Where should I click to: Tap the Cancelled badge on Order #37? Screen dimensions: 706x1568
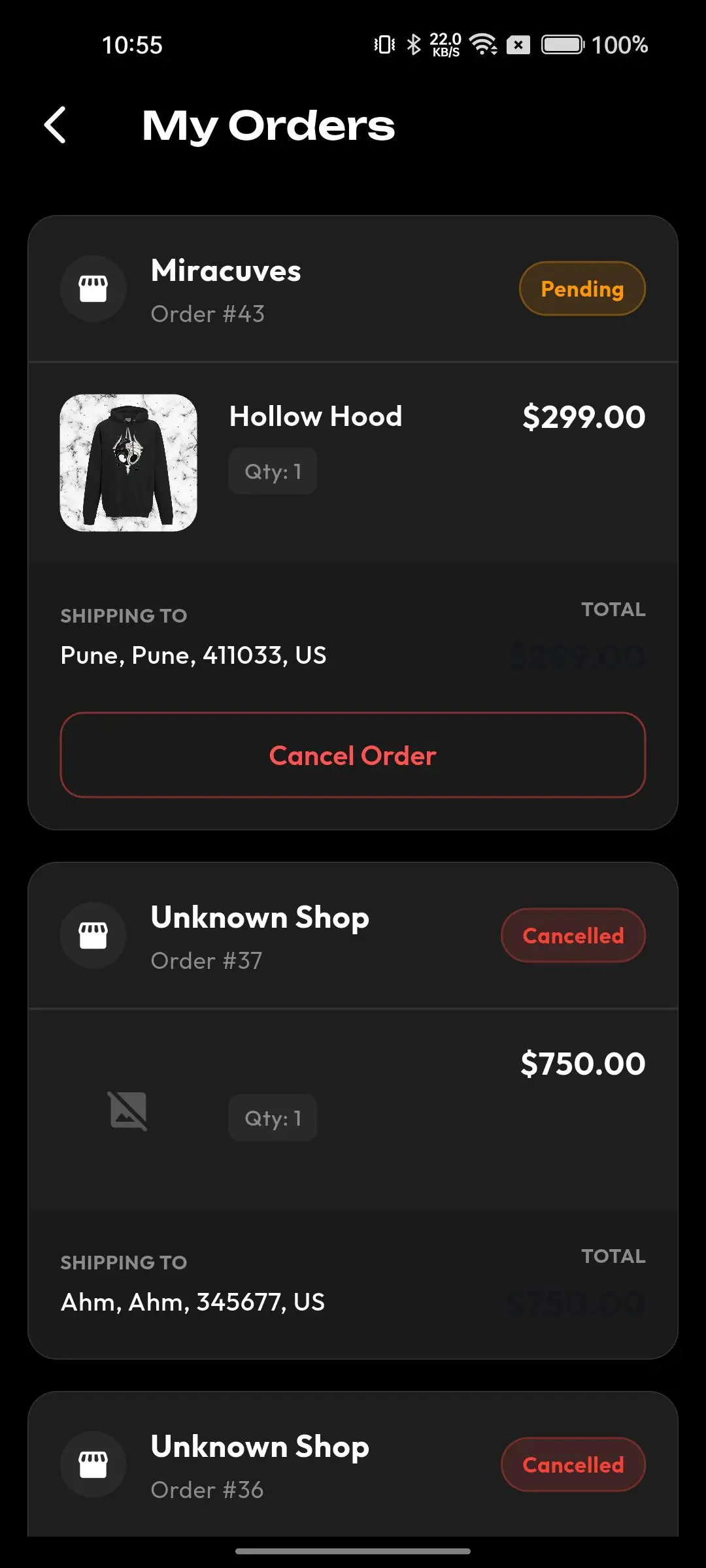(573, 935)
